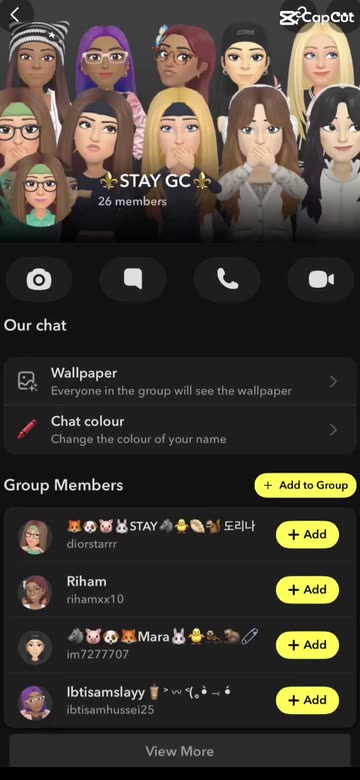Add diorstarrr as a friend
The image size is (360, 780).
[x=307, y=535]
